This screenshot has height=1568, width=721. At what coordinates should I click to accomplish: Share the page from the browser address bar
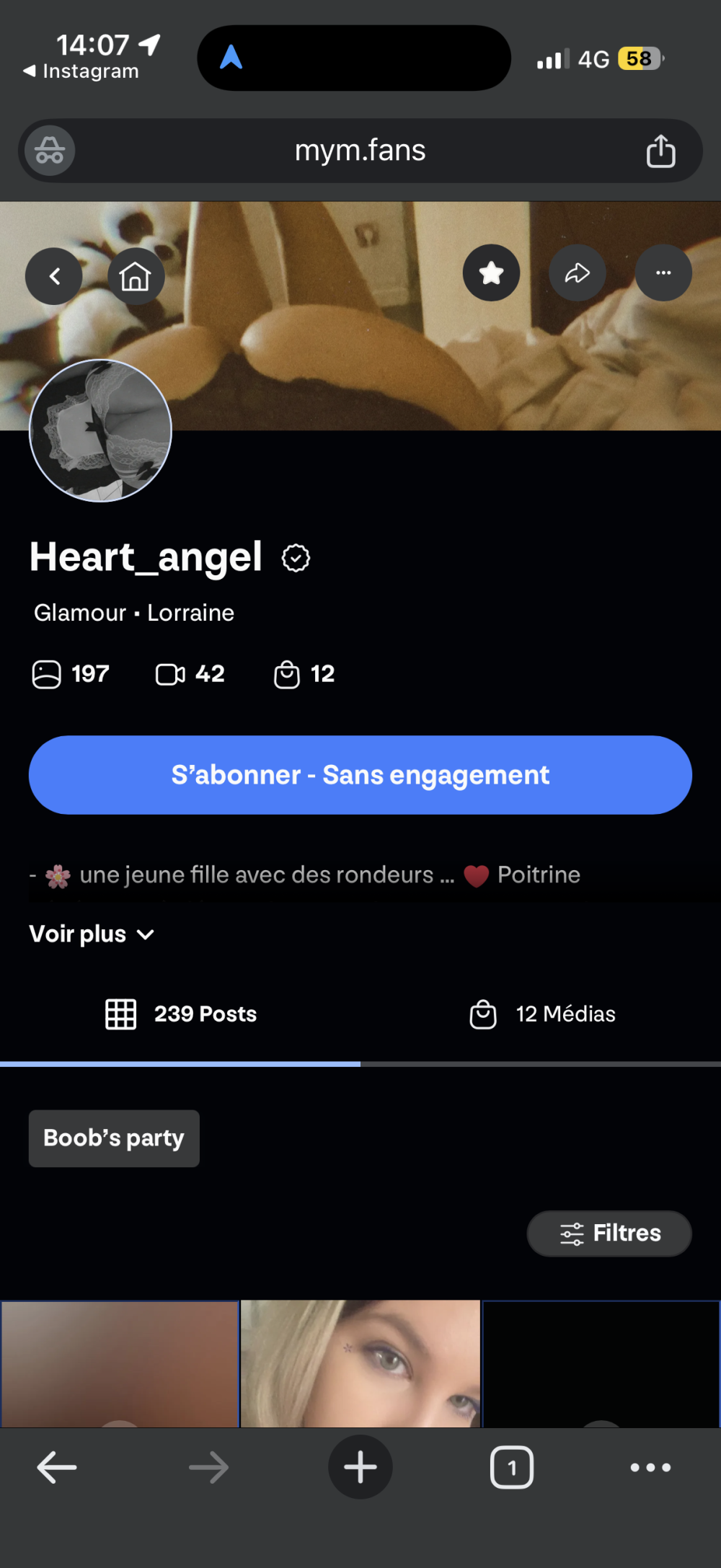click(660, 151)
